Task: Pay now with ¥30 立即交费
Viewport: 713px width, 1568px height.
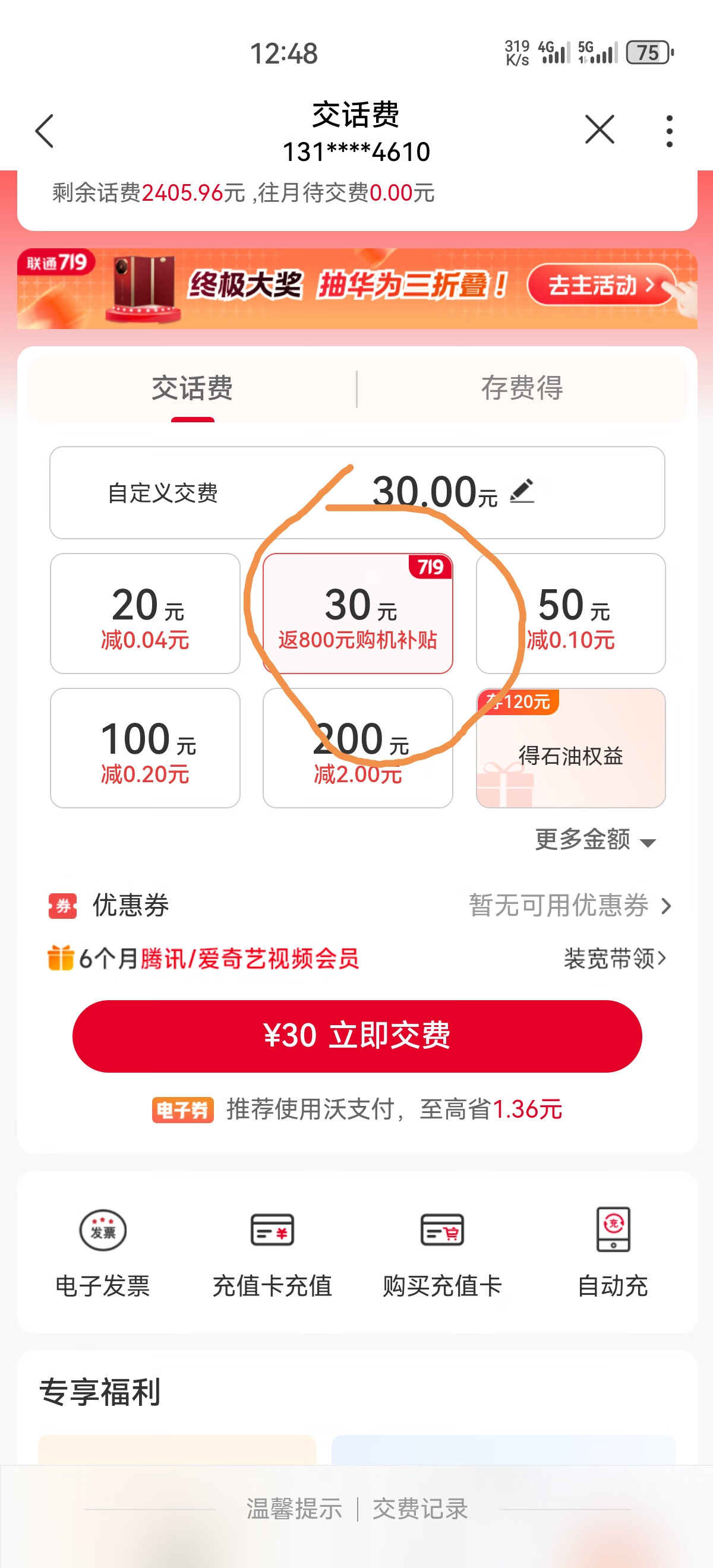Action: point(357,1036)
